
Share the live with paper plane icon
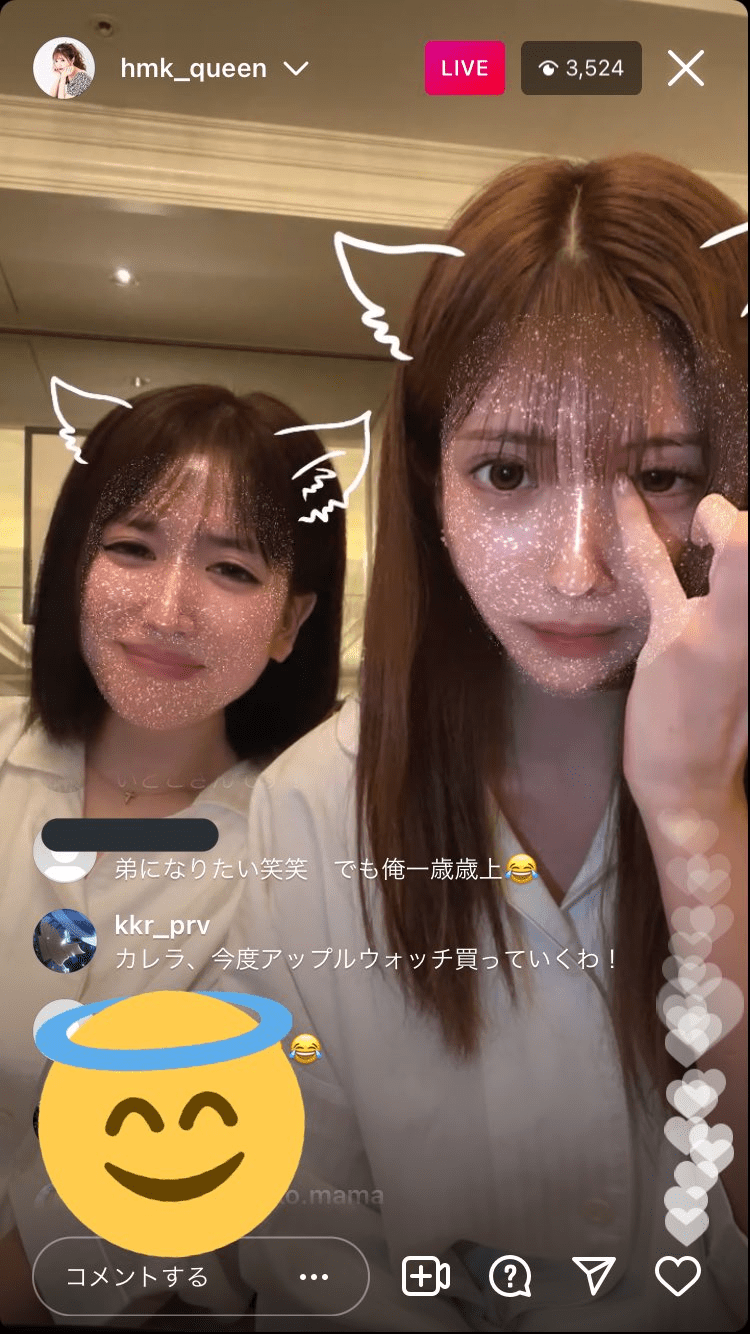594,1276
